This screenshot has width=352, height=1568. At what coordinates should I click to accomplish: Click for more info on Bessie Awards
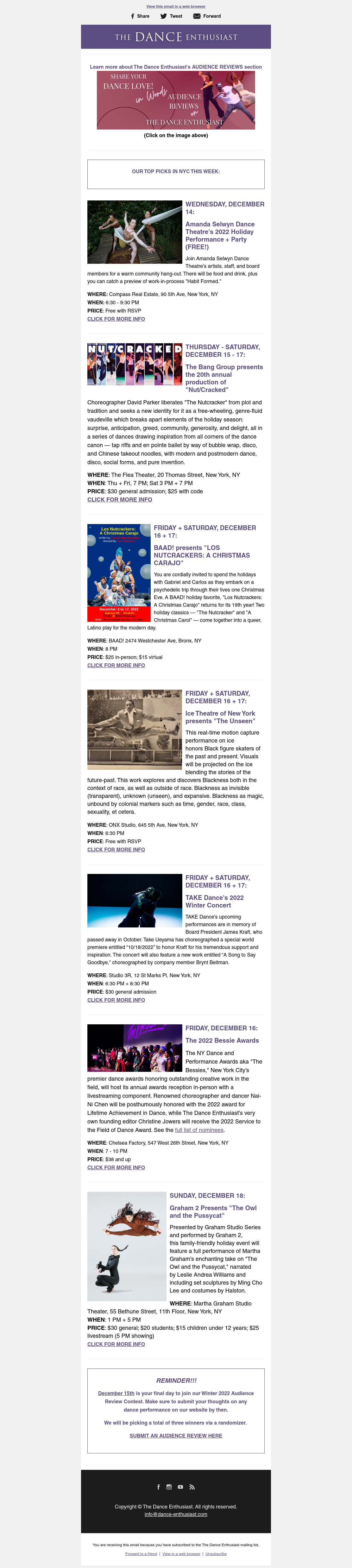[x=116, y=1167]
